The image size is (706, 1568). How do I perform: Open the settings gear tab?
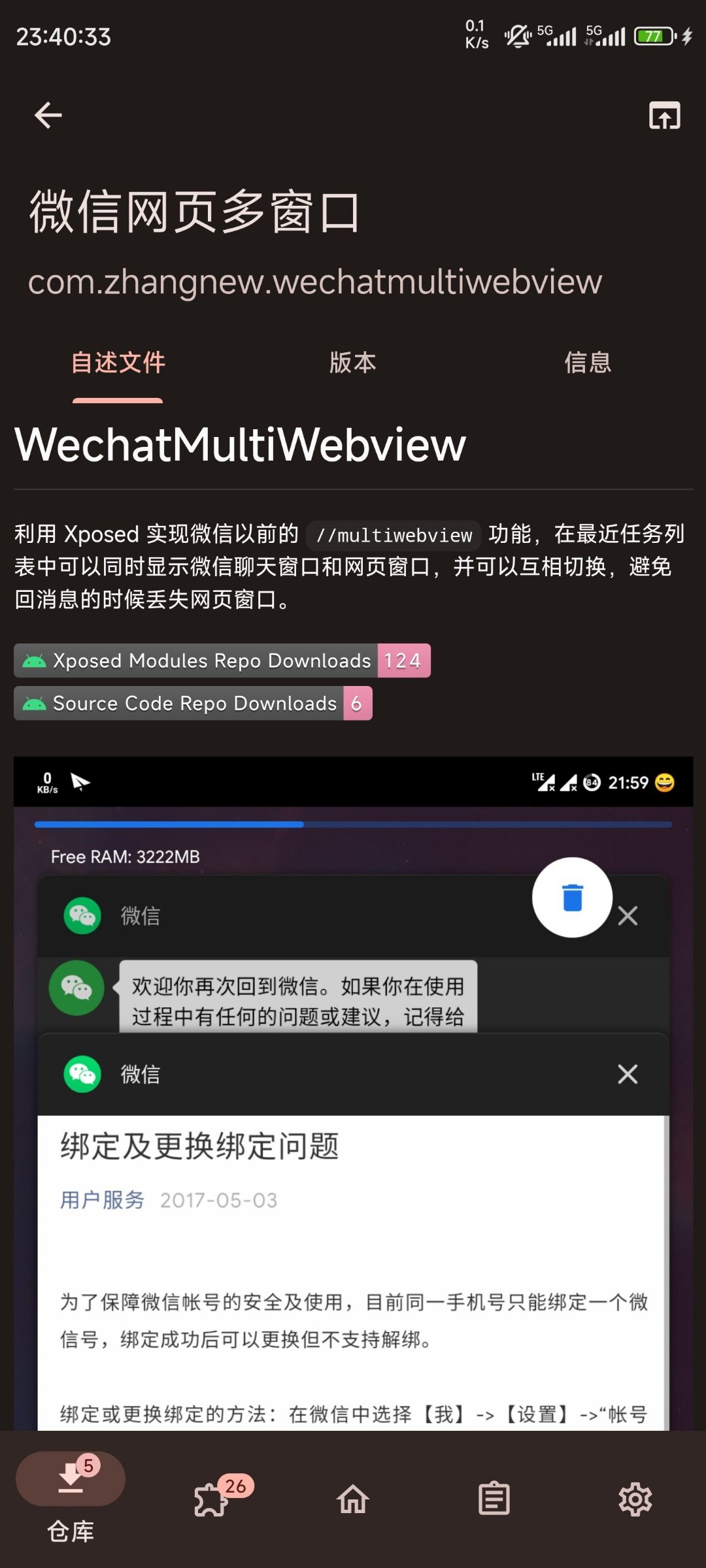pyautogui.click(x=635, y=1498)
